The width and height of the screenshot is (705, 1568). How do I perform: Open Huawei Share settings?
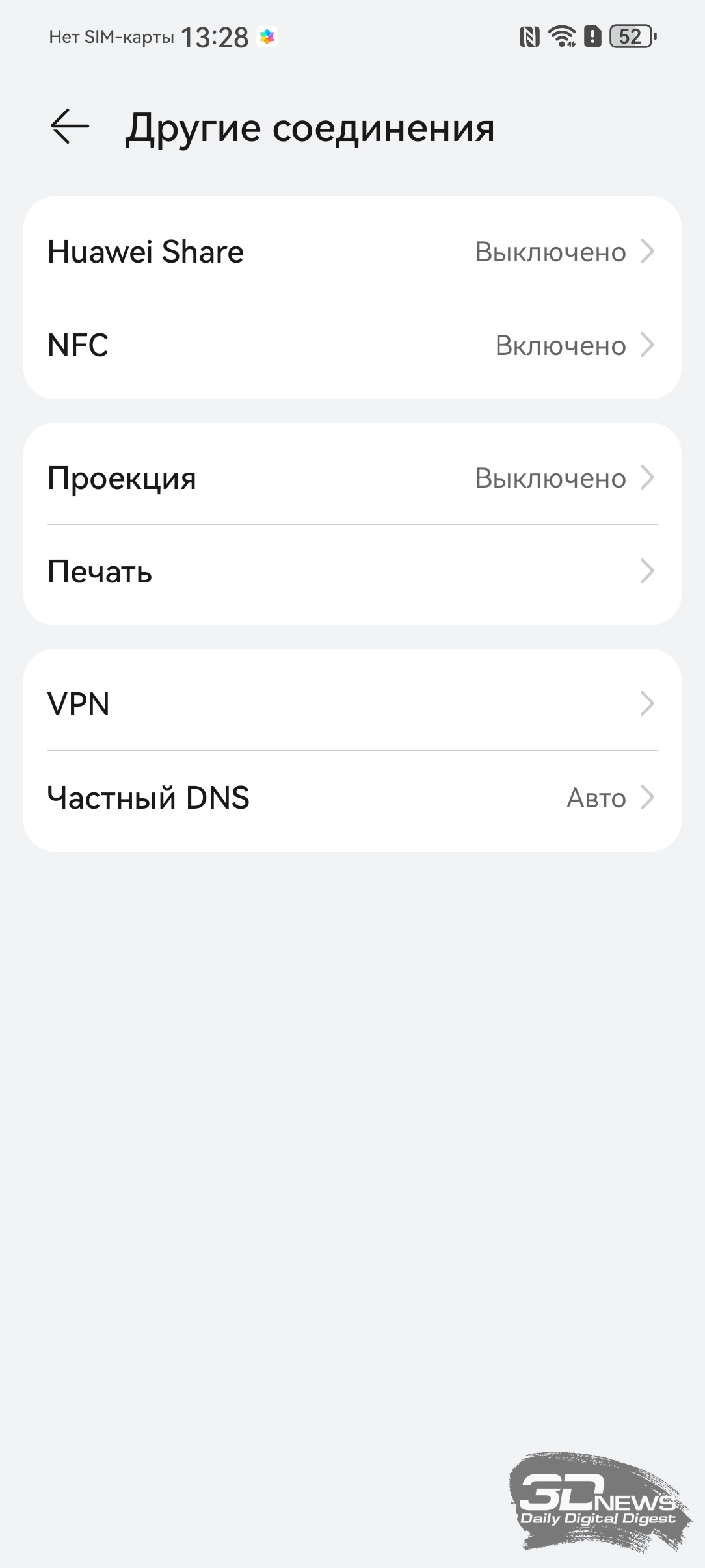(352, 252)
